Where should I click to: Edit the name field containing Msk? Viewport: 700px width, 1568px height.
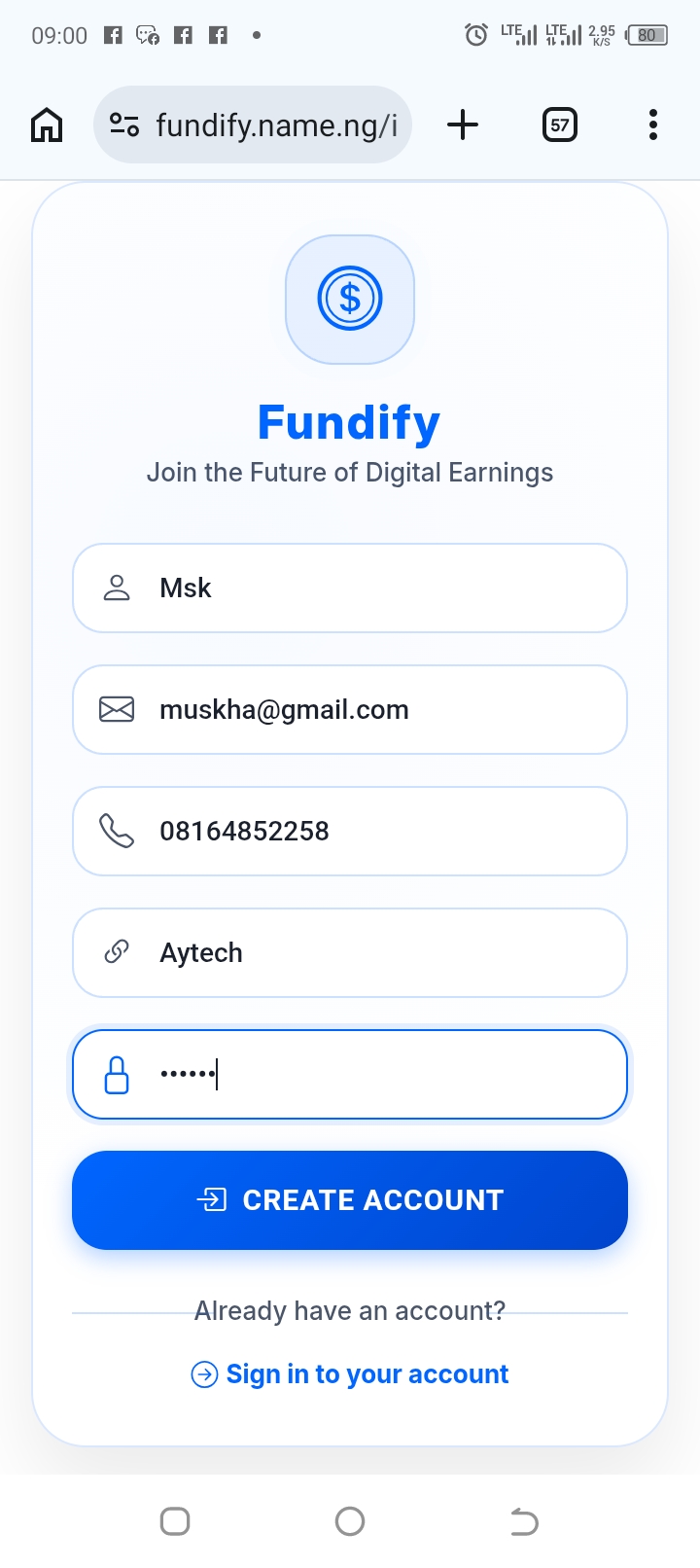[x=350, y=588]
